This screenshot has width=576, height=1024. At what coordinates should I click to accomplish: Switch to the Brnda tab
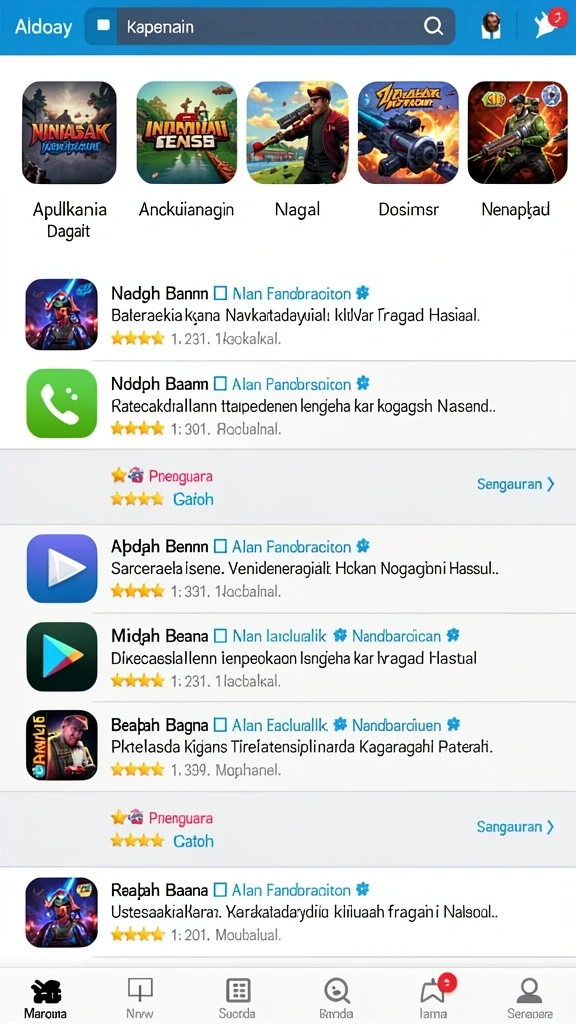click(x=336, y=999)
